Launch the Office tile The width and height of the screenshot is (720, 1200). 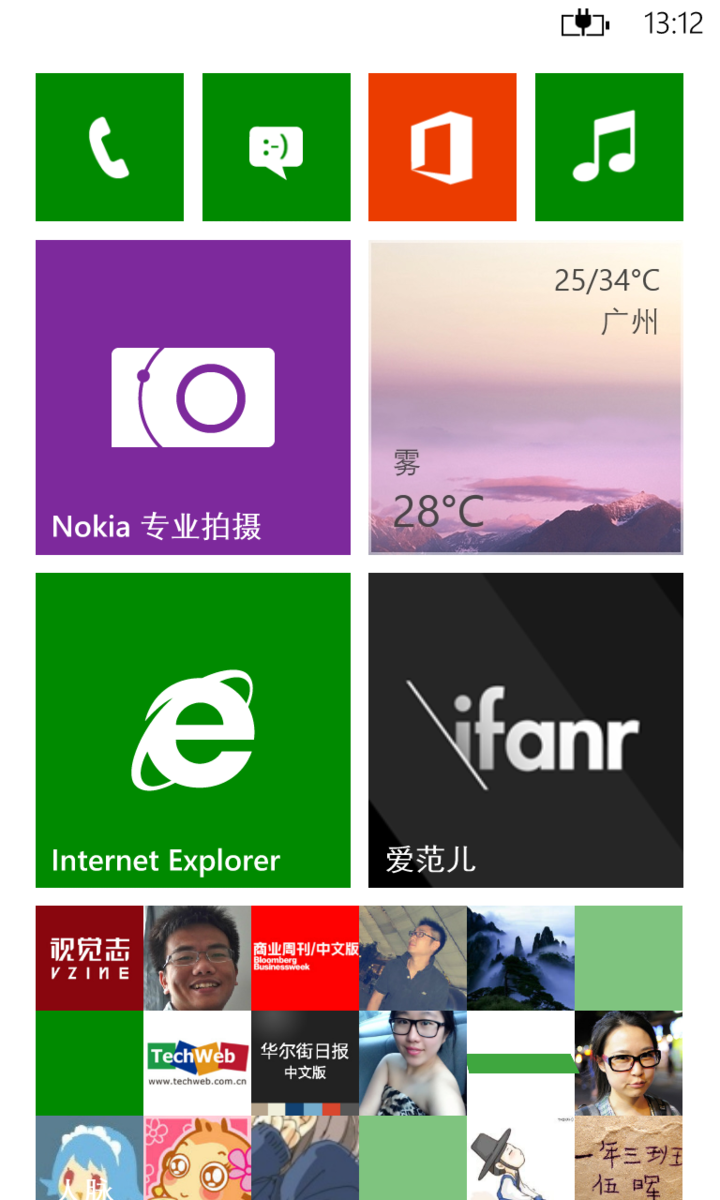tap(442, 147)
